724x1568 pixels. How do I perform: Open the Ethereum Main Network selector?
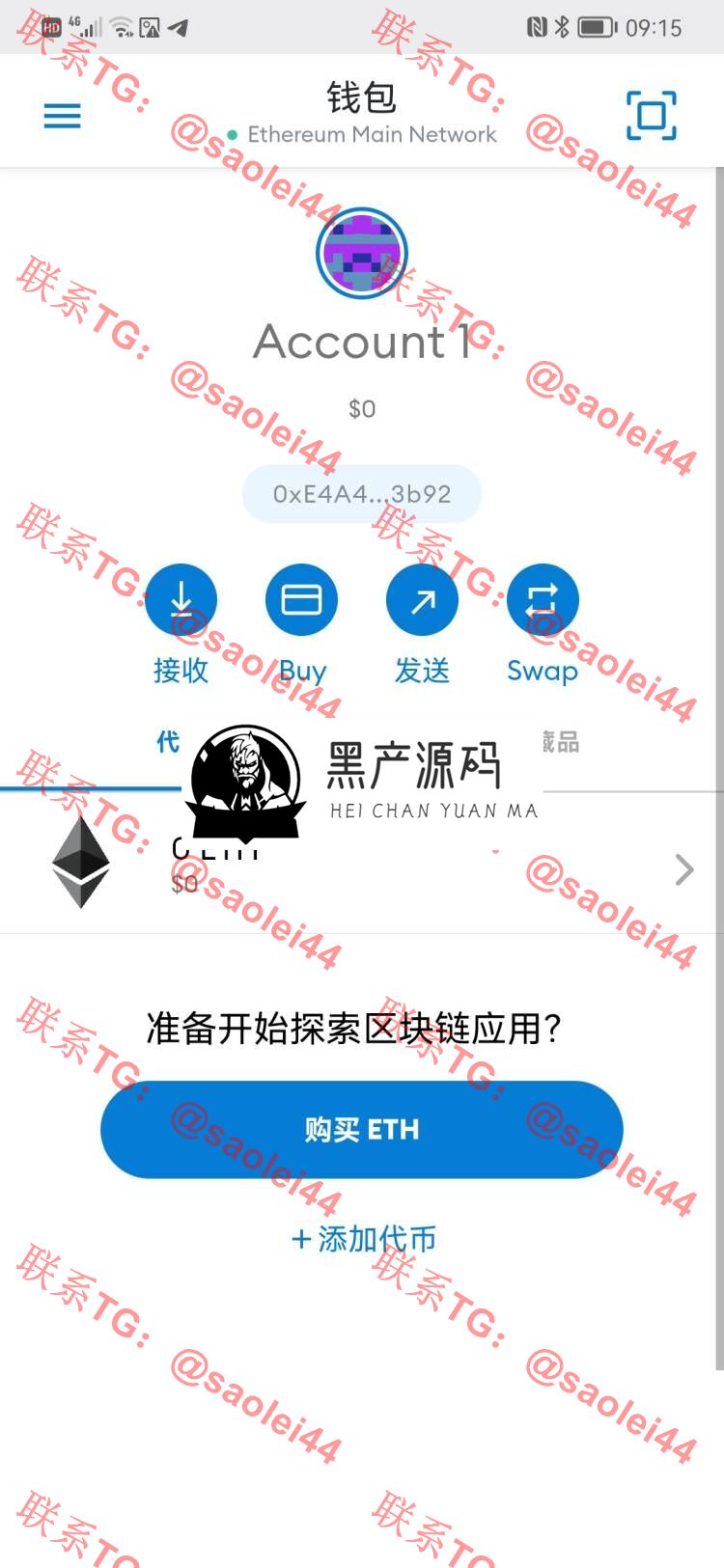362,134
